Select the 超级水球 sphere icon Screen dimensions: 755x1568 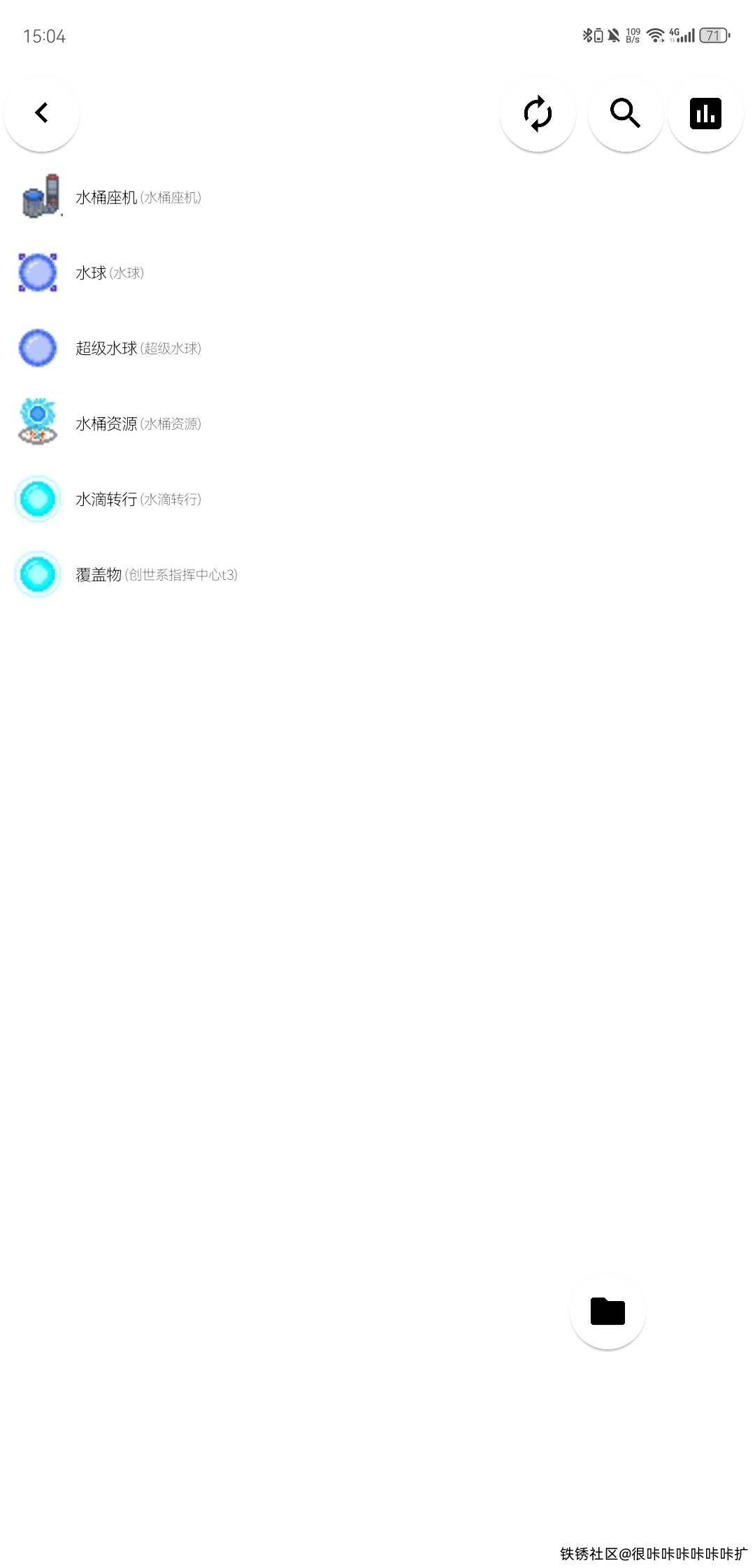(38, 348)
